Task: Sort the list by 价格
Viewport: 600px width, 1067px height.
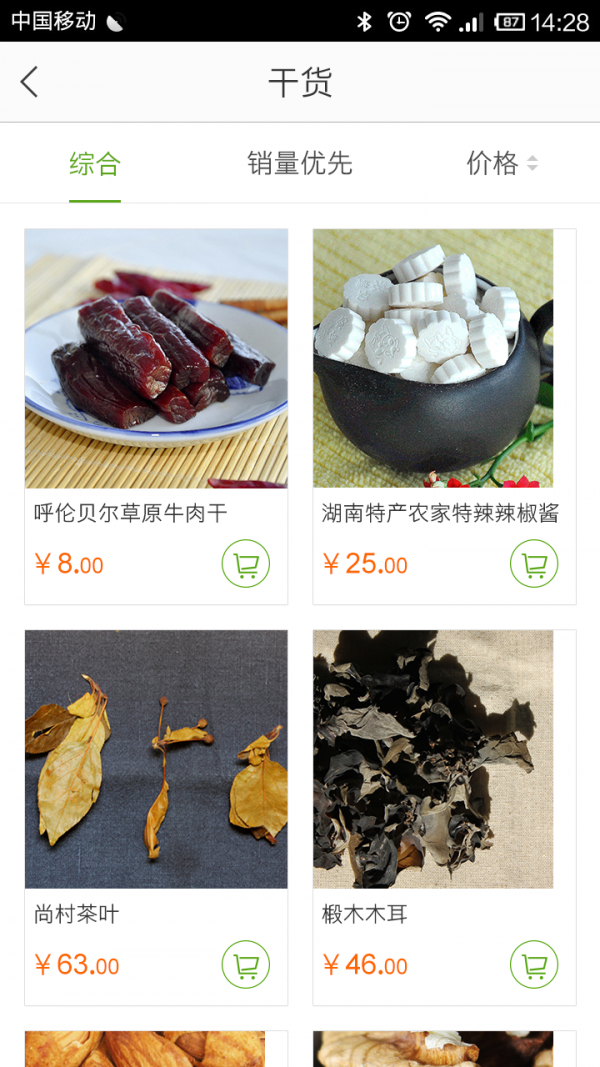Action: click(x=501, y=164)
